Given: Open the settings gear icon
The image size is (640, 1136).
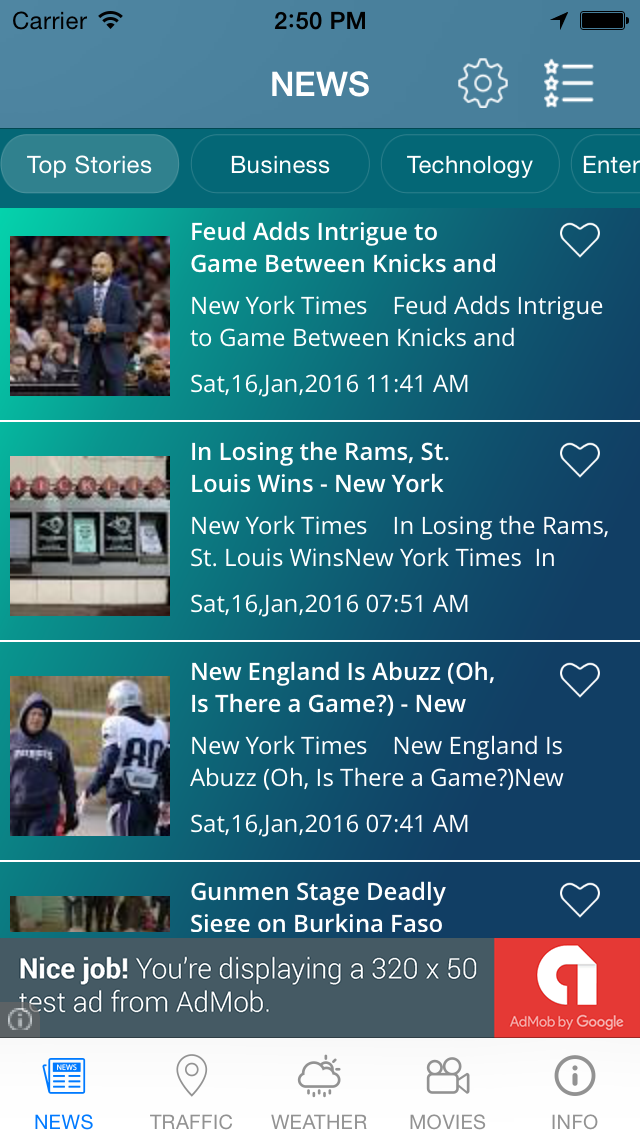Looking at the screenshot, I should [x=483, y=84].
